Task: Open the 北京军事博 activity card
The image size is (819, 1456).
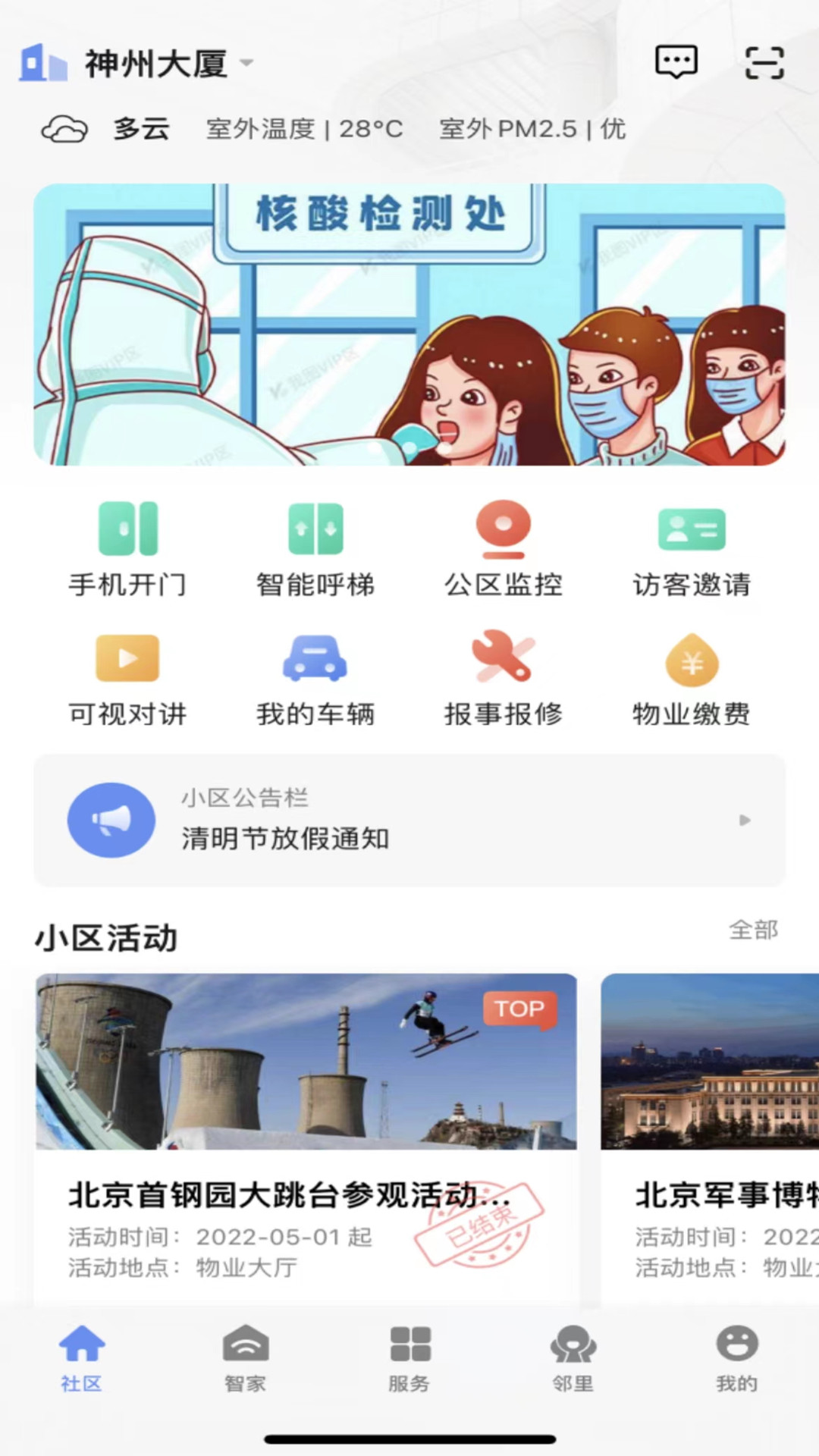Action: click(x=710, y=1137)
